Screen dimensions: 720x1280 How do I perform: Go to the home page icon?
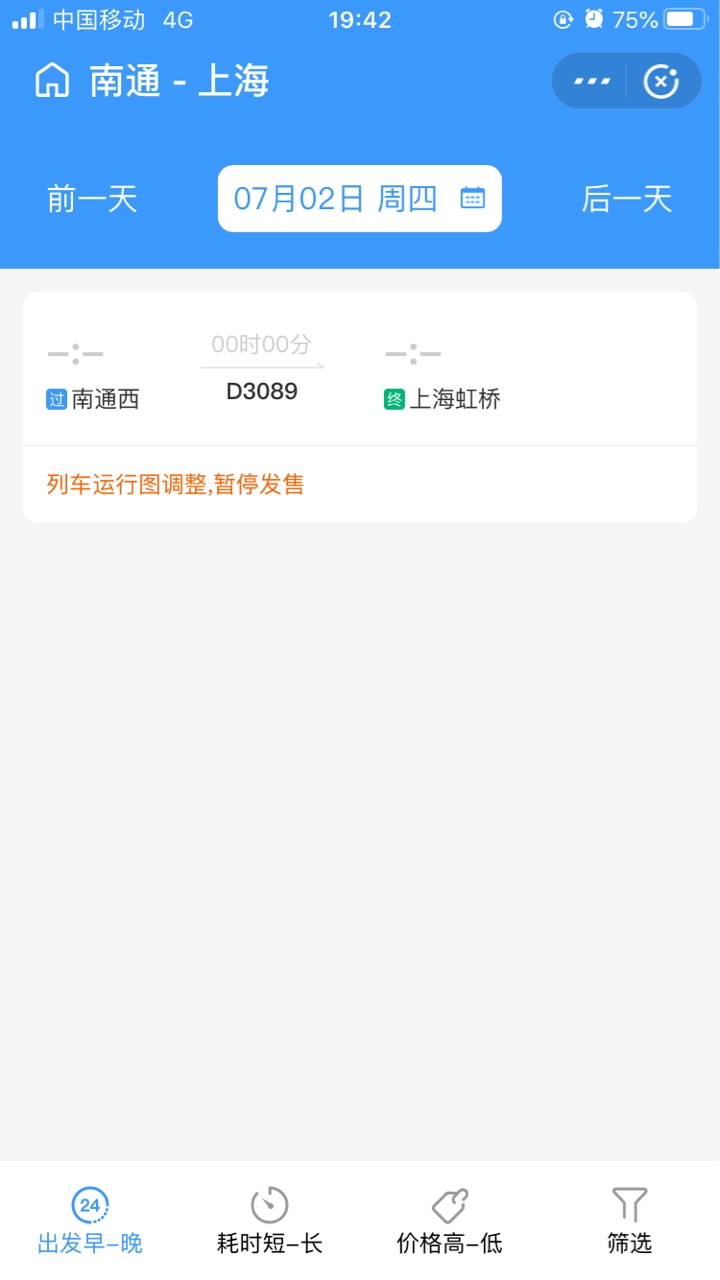click(52, 81)
